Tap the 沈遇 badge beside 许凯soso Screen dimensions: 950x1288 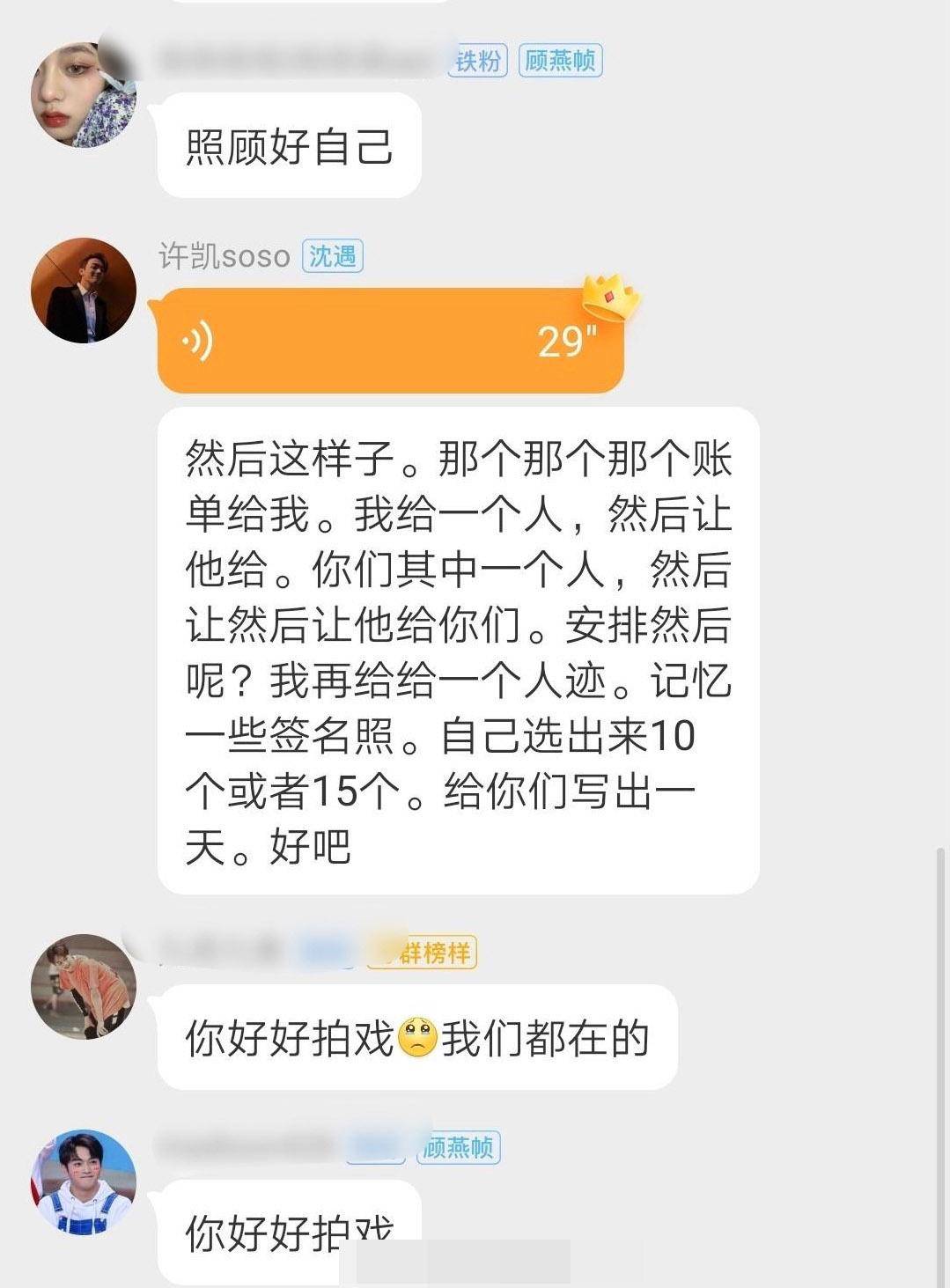[332, 256]
